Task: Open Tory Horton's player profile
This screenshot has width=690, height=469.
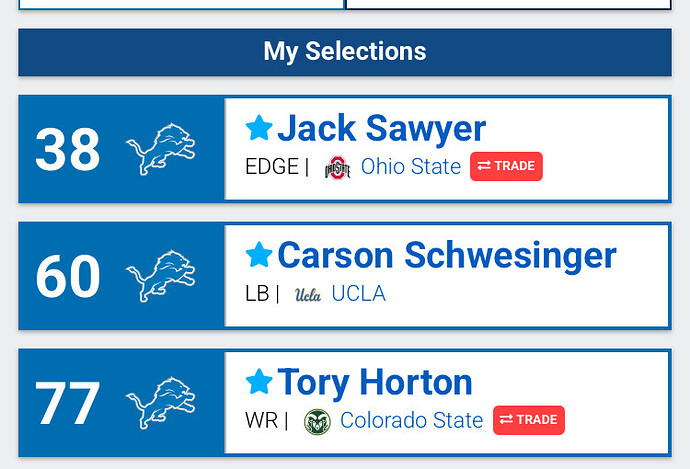Action: pyautogui.click(x=374, y=382)
